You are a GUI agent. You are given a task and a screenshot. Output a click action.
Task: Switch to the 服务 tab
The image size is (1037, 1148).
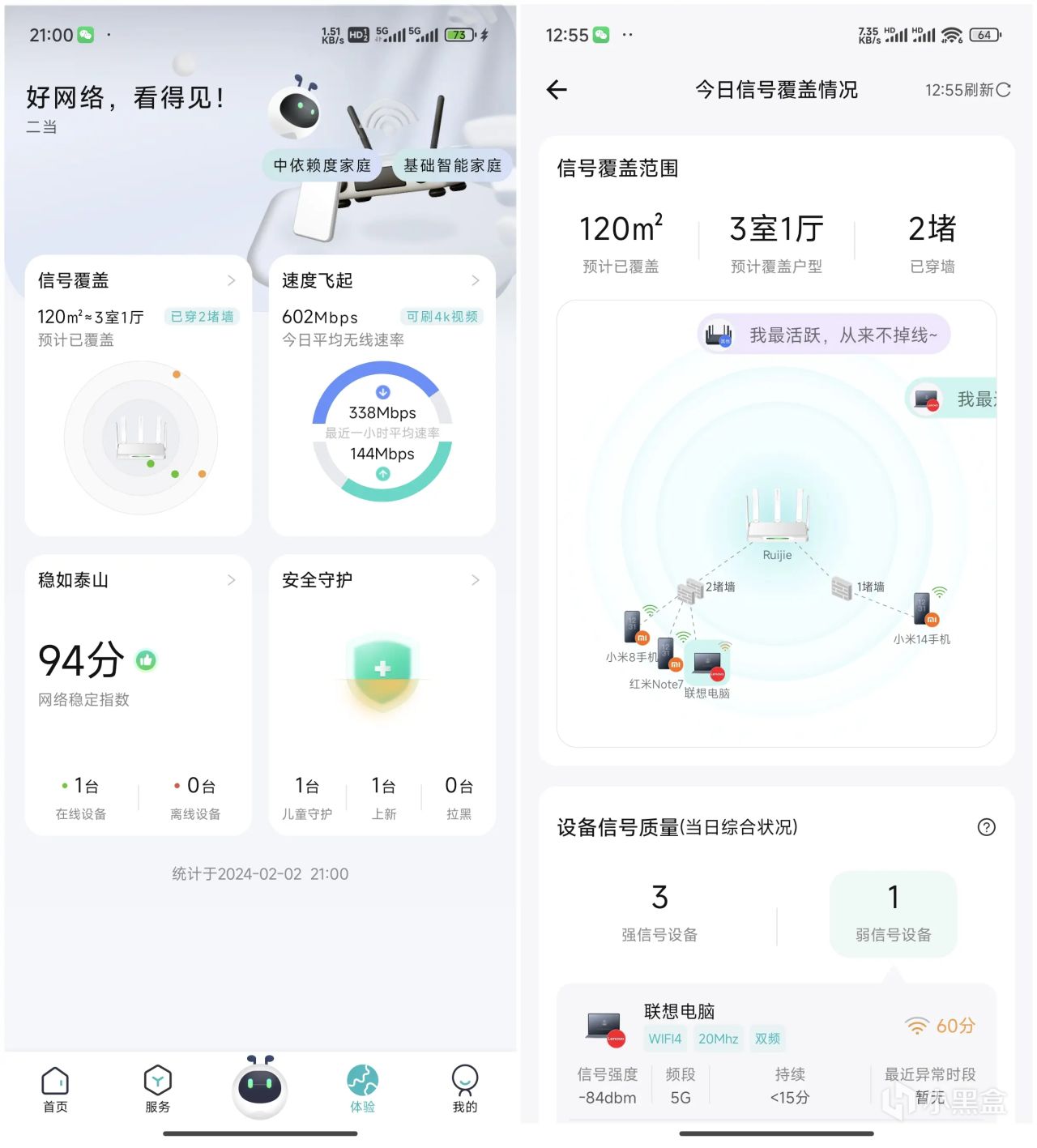[x=157, y=1089]
